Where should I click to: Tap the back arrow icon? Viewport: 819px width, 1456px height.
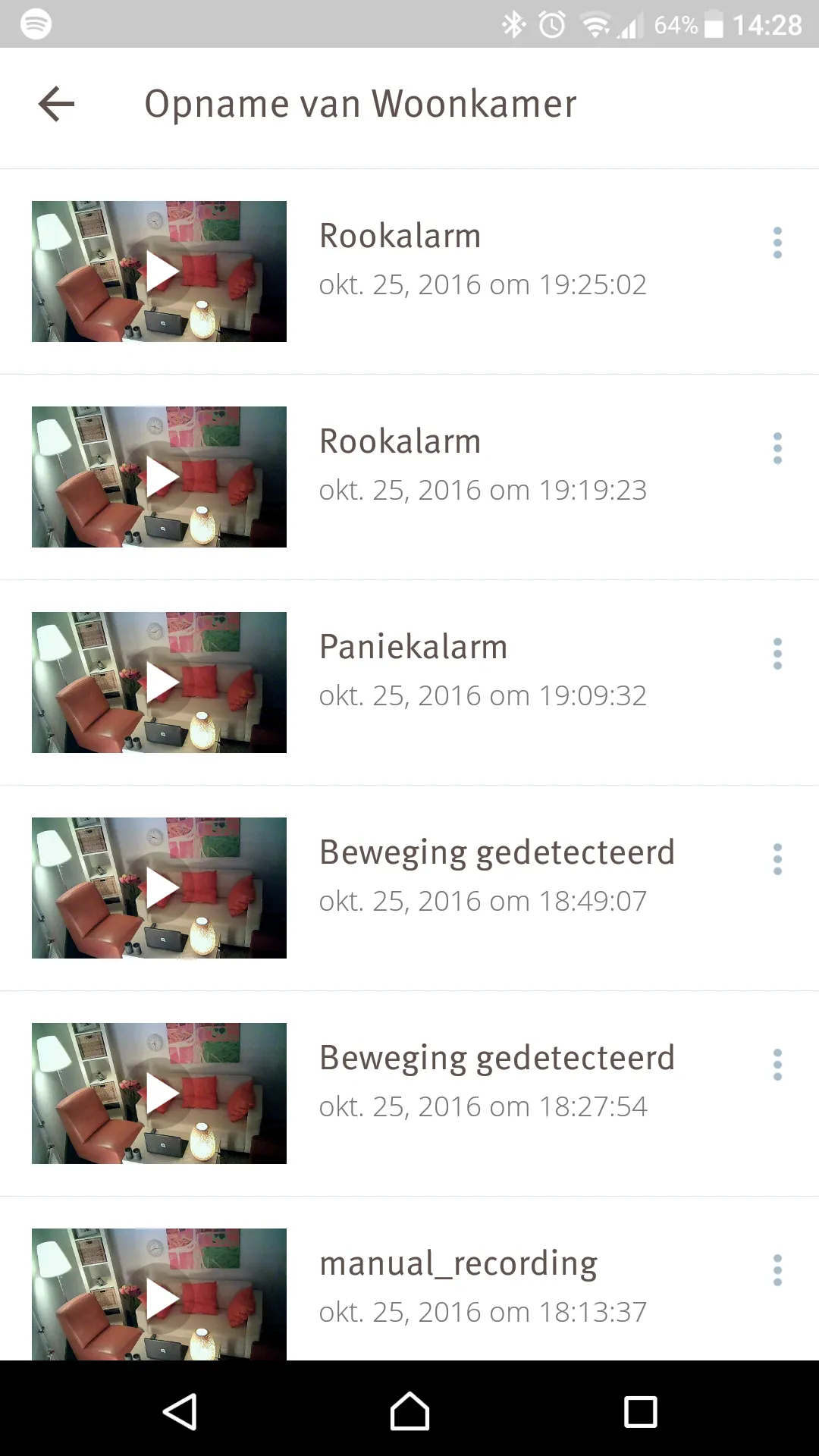click(55, 104)
